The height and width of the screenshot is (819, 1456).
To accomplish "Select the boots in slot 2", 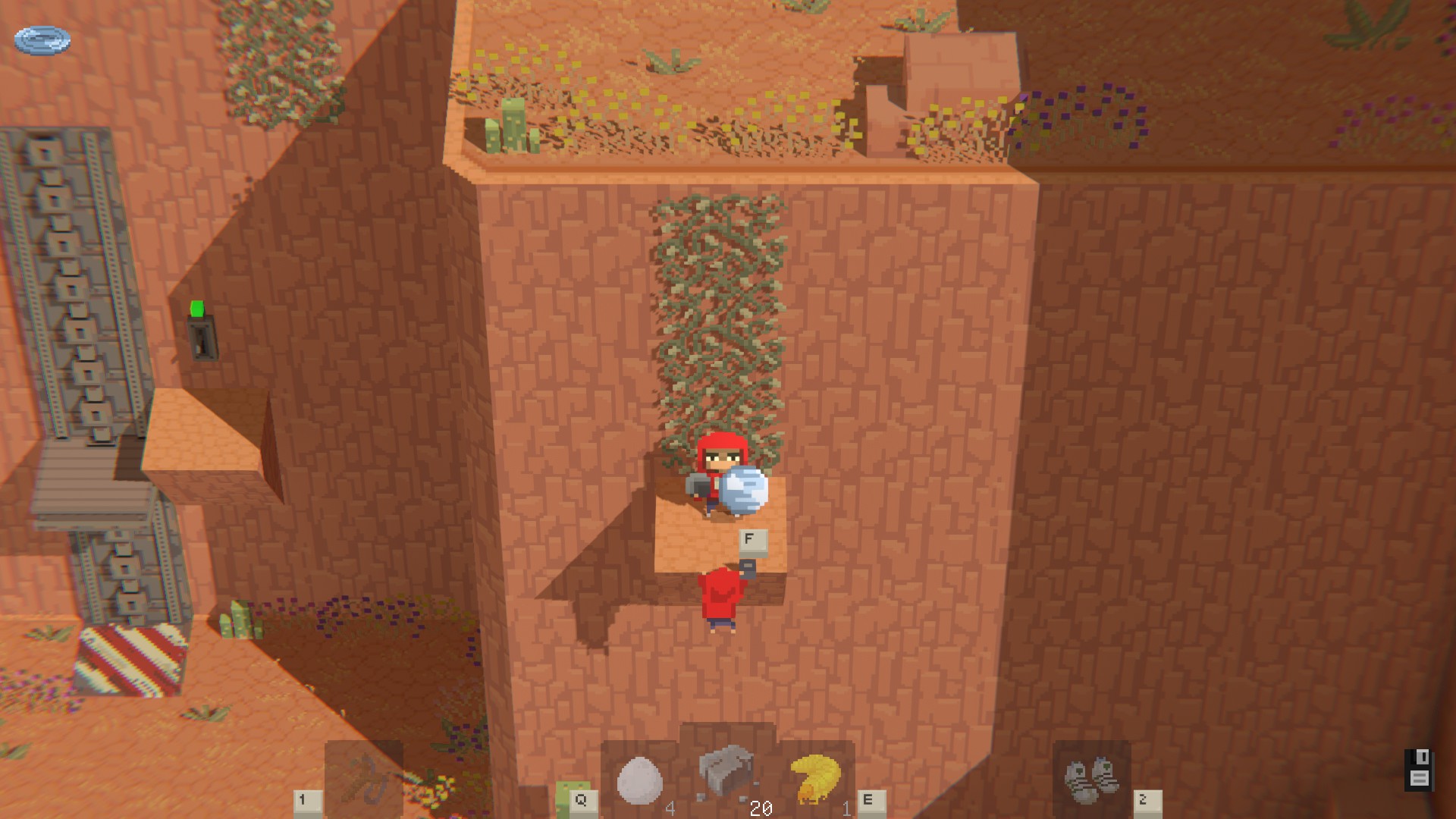I will coord(1091,778).
